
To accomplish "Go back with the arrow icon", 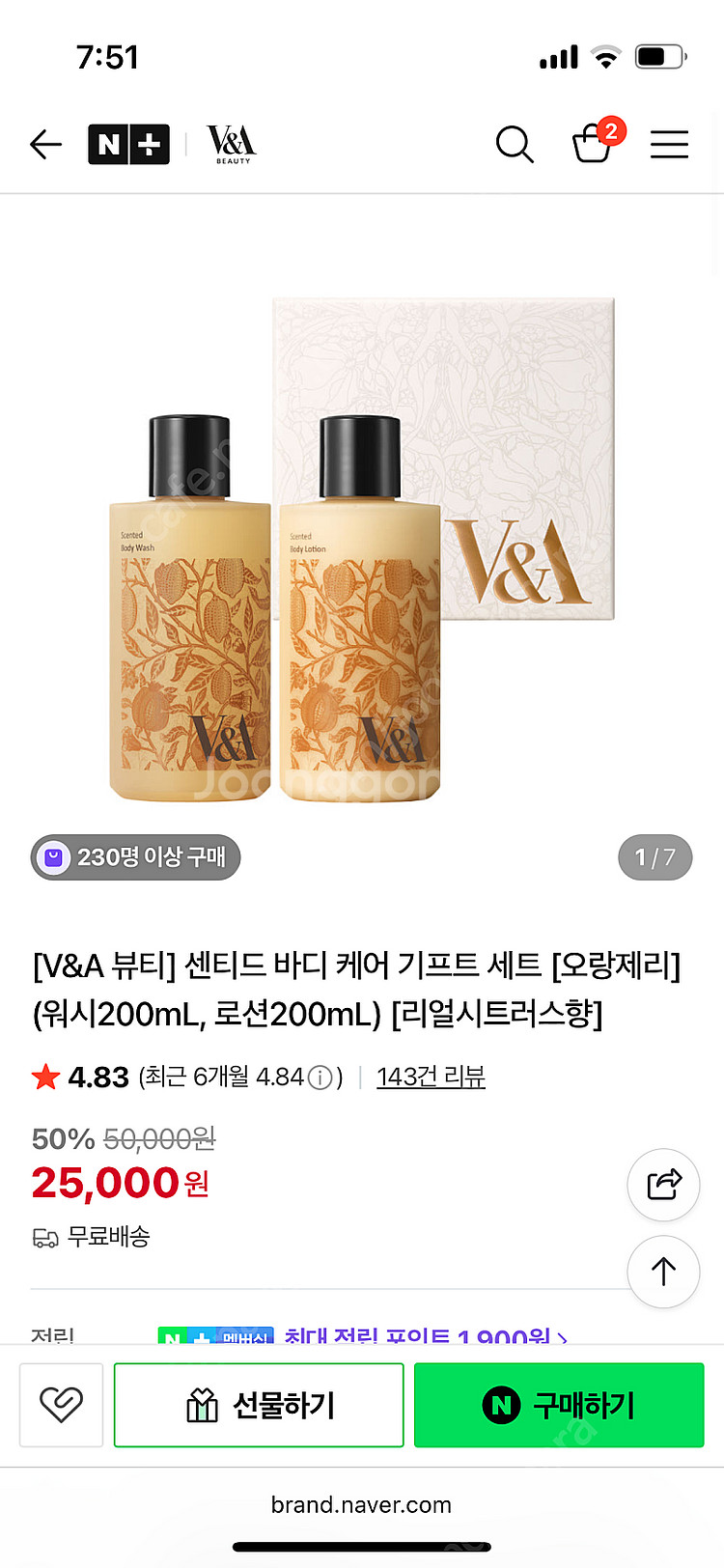I will coord(45,145).
